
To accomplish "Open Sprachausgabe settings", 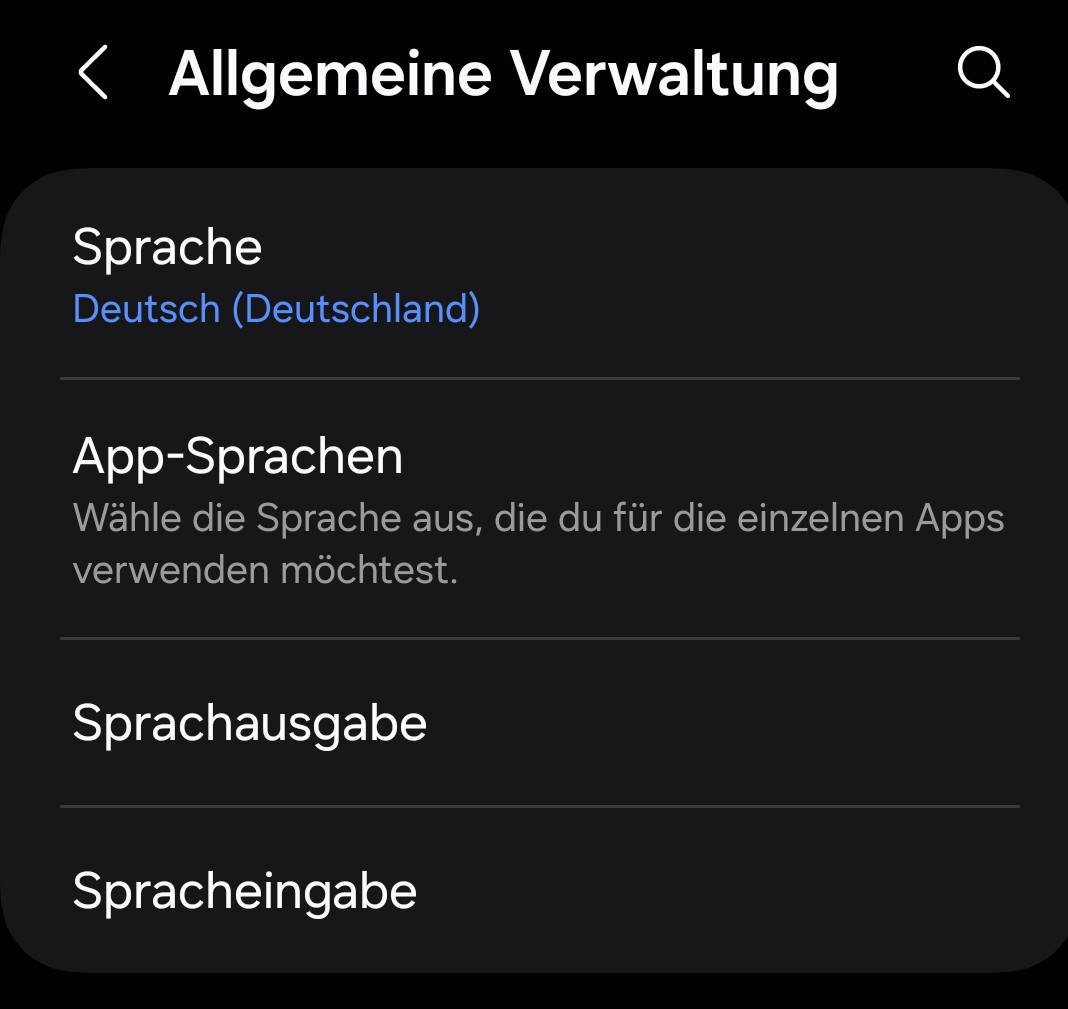I will tap(540, 723).
